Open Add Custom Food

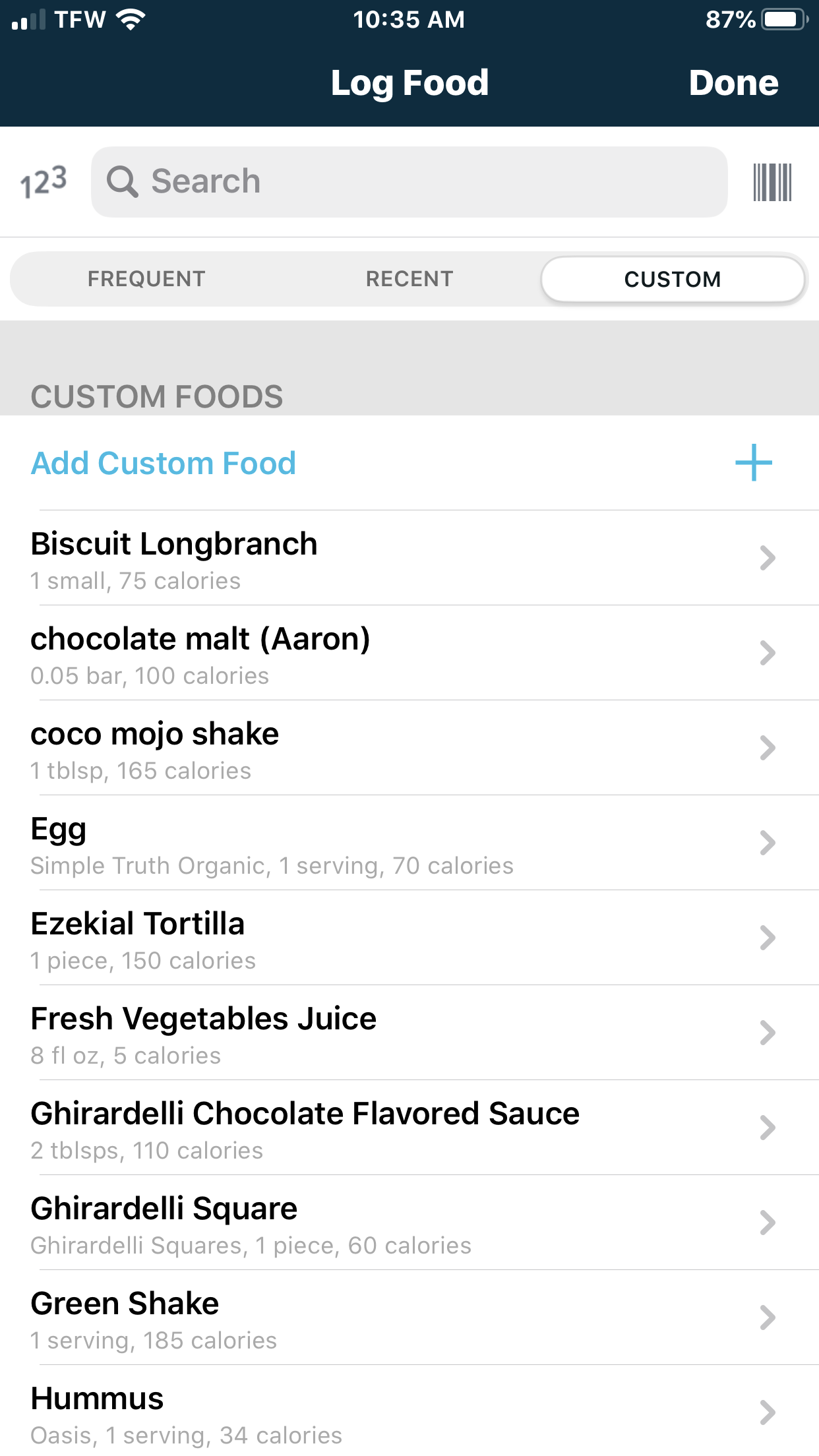[x=164, y=463]
